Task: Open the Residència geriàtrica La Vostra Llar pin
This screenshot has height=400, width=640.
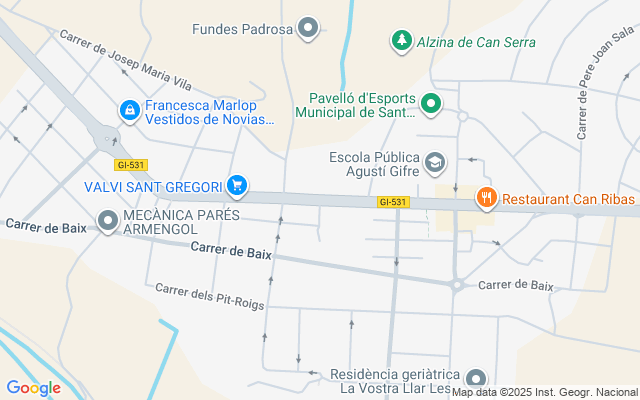Action: (x=476, y=380)
